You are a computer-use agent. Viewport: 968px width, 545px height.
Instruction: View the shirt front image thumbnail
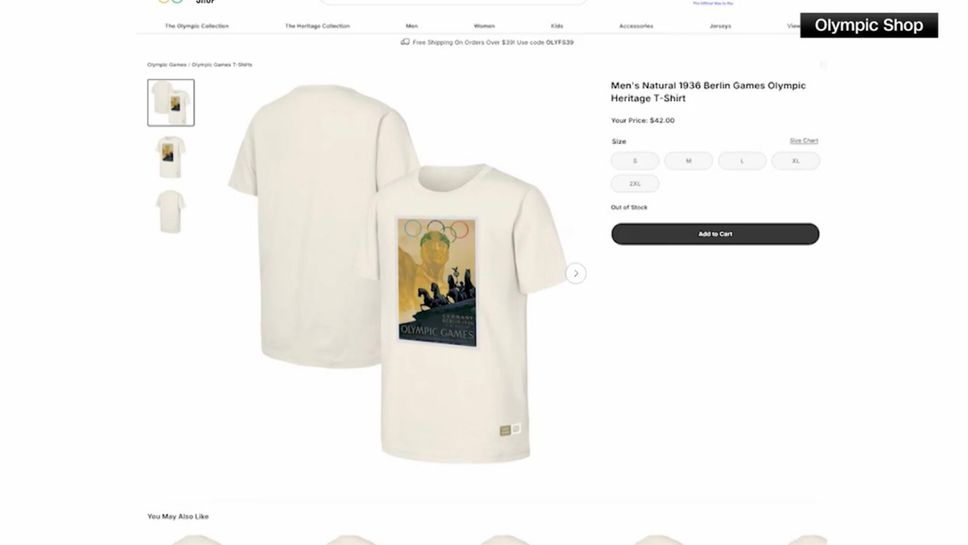[171, 157]
